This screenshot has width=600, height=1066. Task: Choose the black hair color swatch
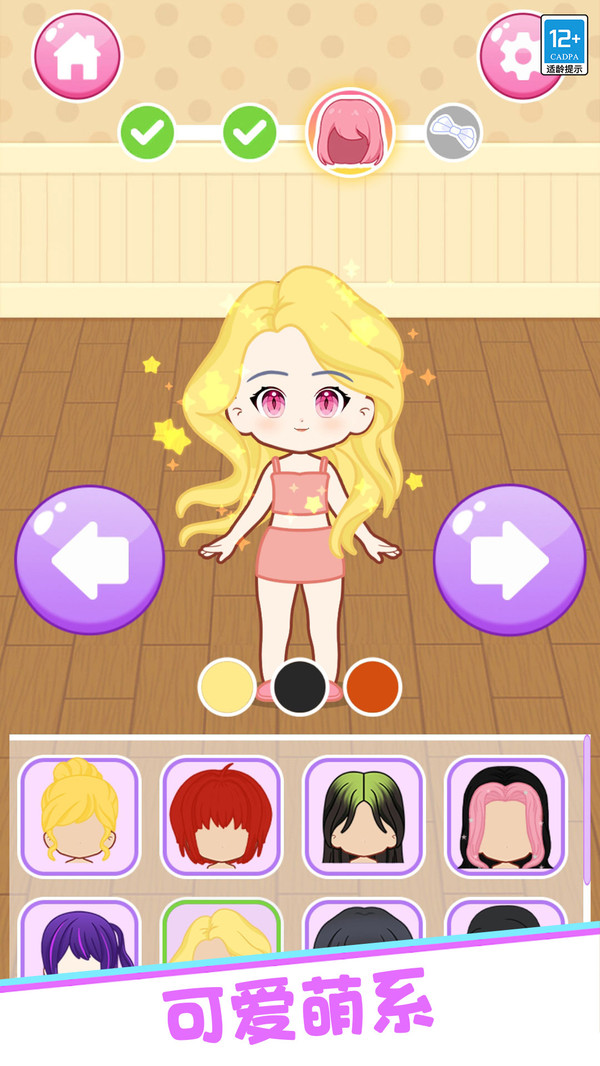coord(300,686)
